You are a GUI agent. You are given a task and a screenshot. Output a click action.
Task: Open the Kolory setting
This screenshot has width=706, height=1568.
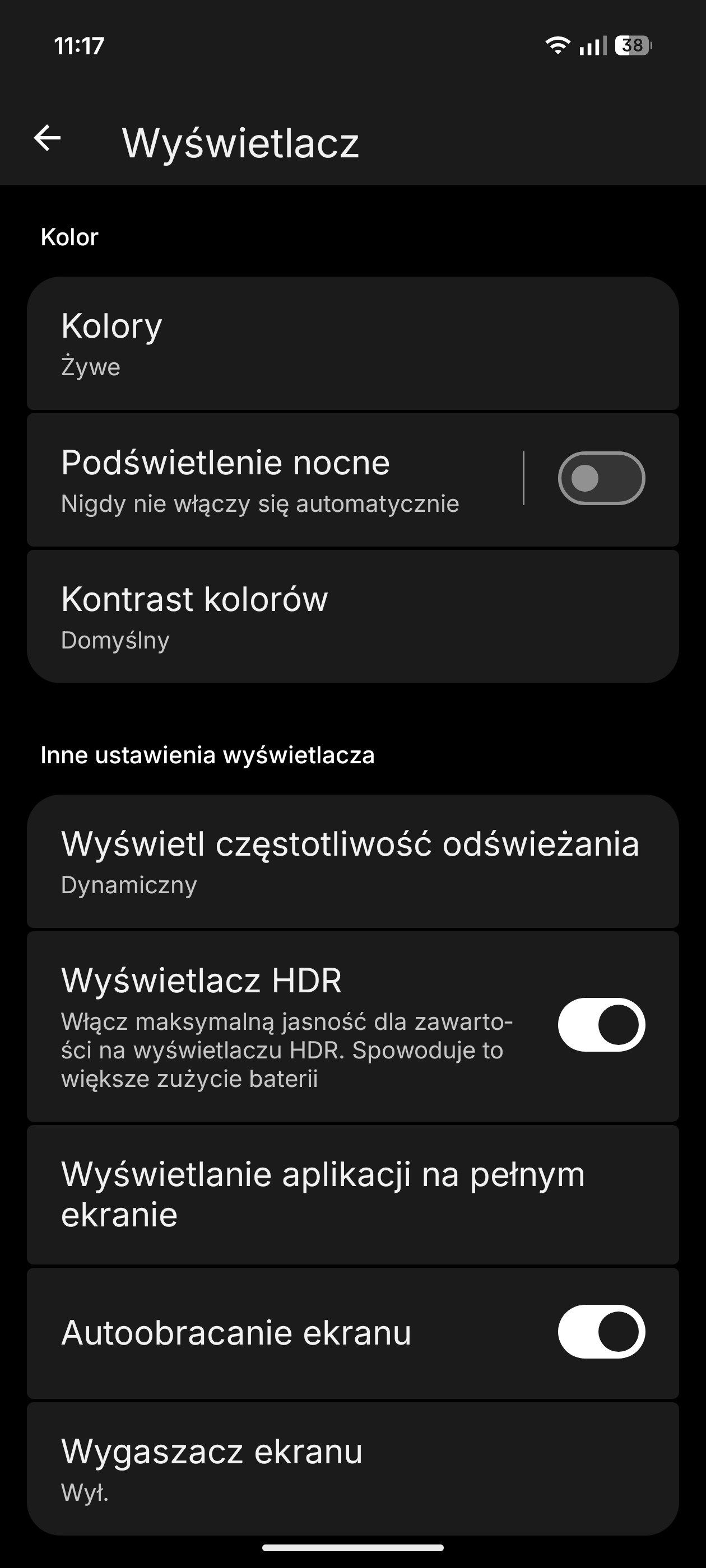click(x=352, y=344)
